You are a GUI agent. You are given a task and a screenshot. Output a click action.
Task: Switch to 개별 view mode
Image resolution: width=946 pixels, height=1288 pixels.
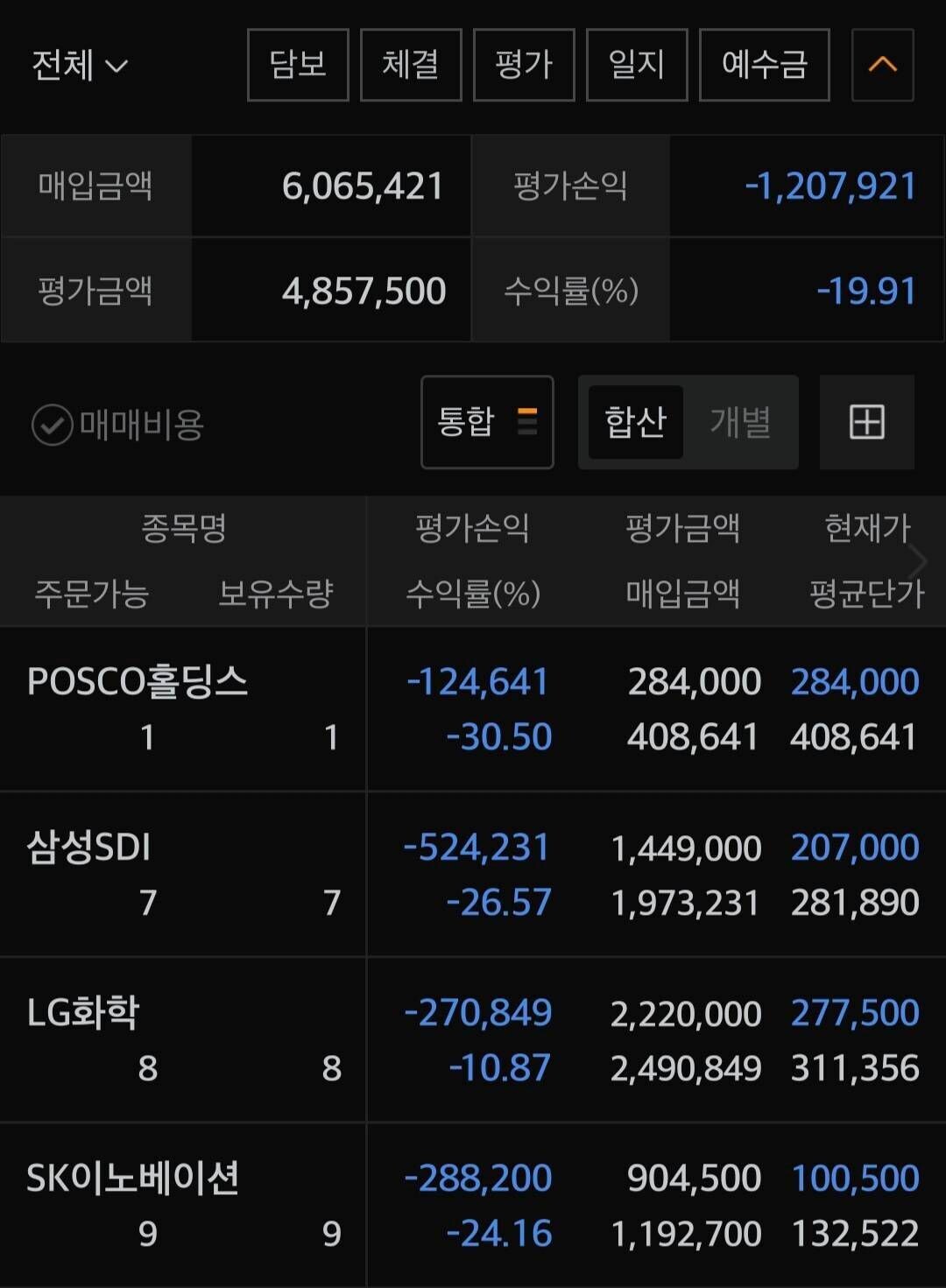click(x=740, y=422)
